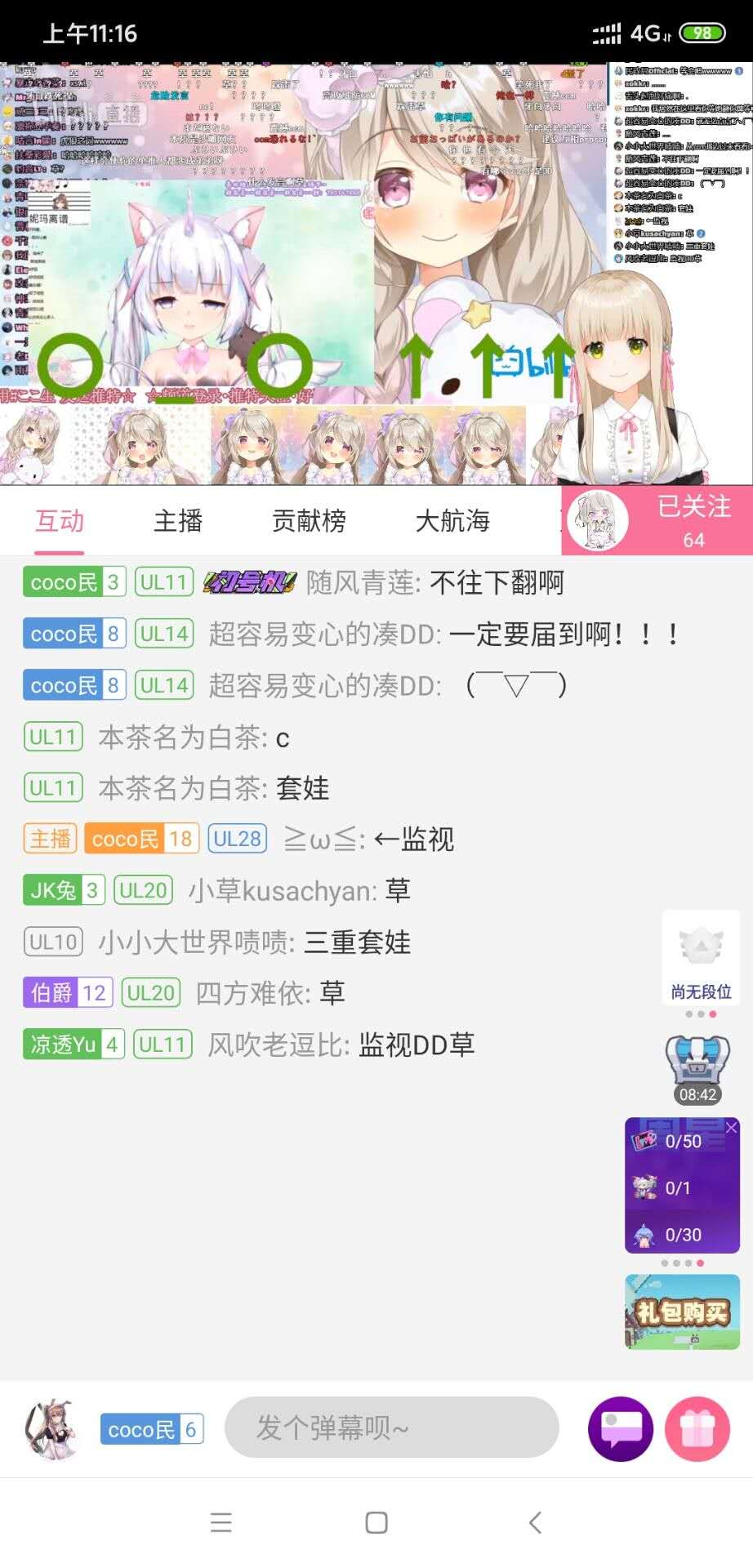Viewport: 753px width, 1568px height.
Task: Tap the coco民 6 fan medal
Action: (152, 1429)
